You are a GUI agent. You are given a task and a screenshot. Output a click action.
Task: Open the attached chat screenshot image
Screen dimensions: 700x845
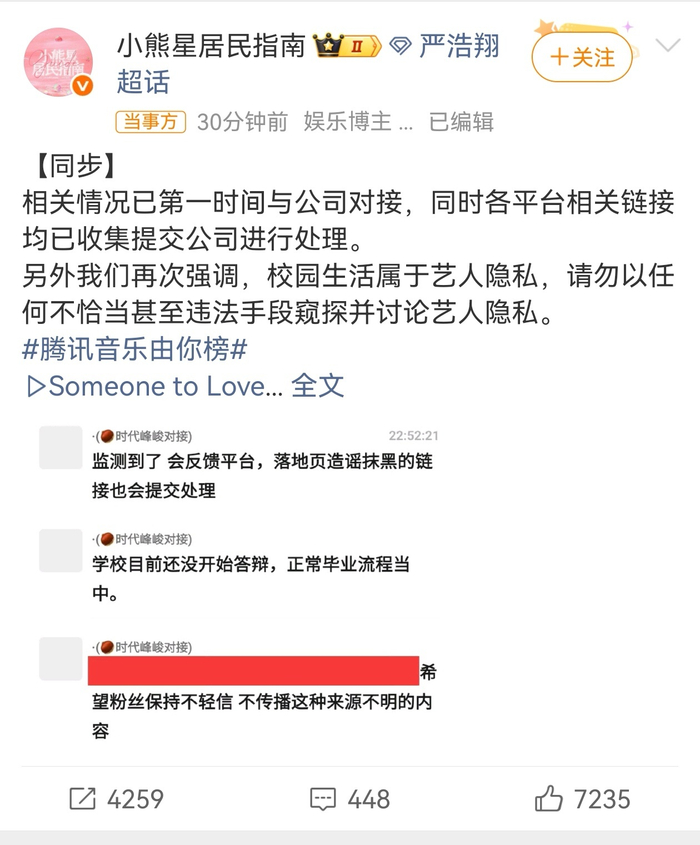[x=239, y=584]
